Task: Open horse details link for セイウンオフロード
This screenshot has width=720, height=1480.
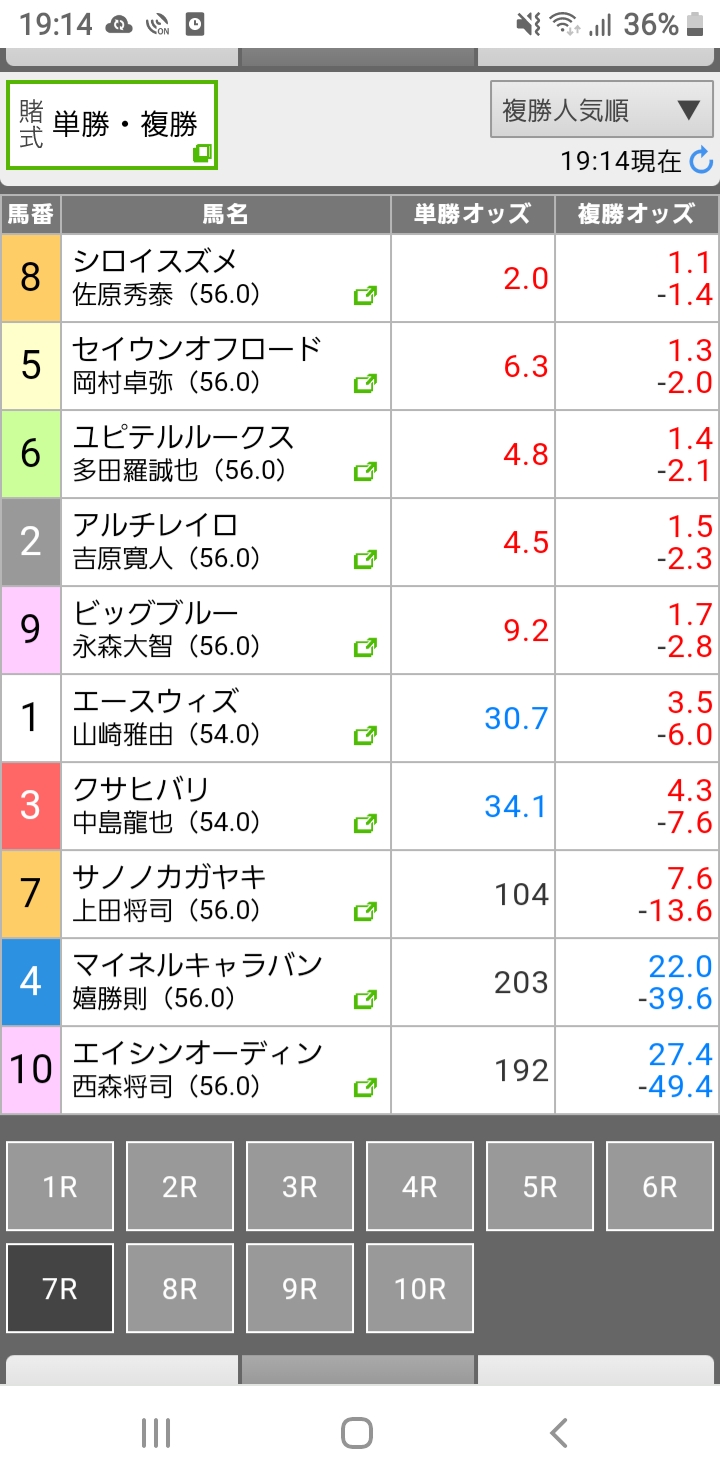Action: pos(366,383)
